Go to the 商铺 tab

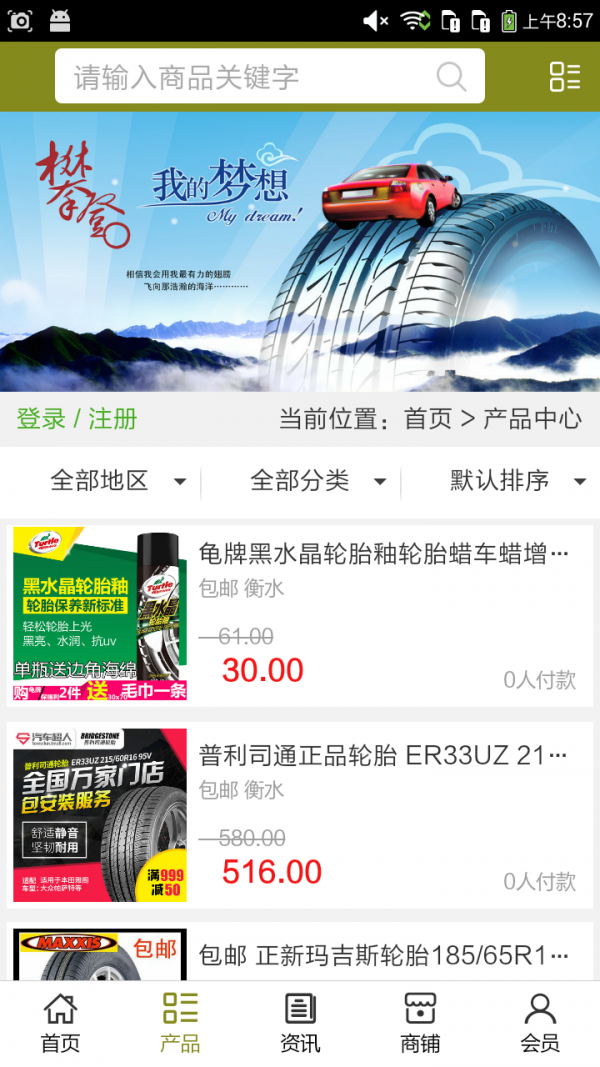(x=420, y=1023)
